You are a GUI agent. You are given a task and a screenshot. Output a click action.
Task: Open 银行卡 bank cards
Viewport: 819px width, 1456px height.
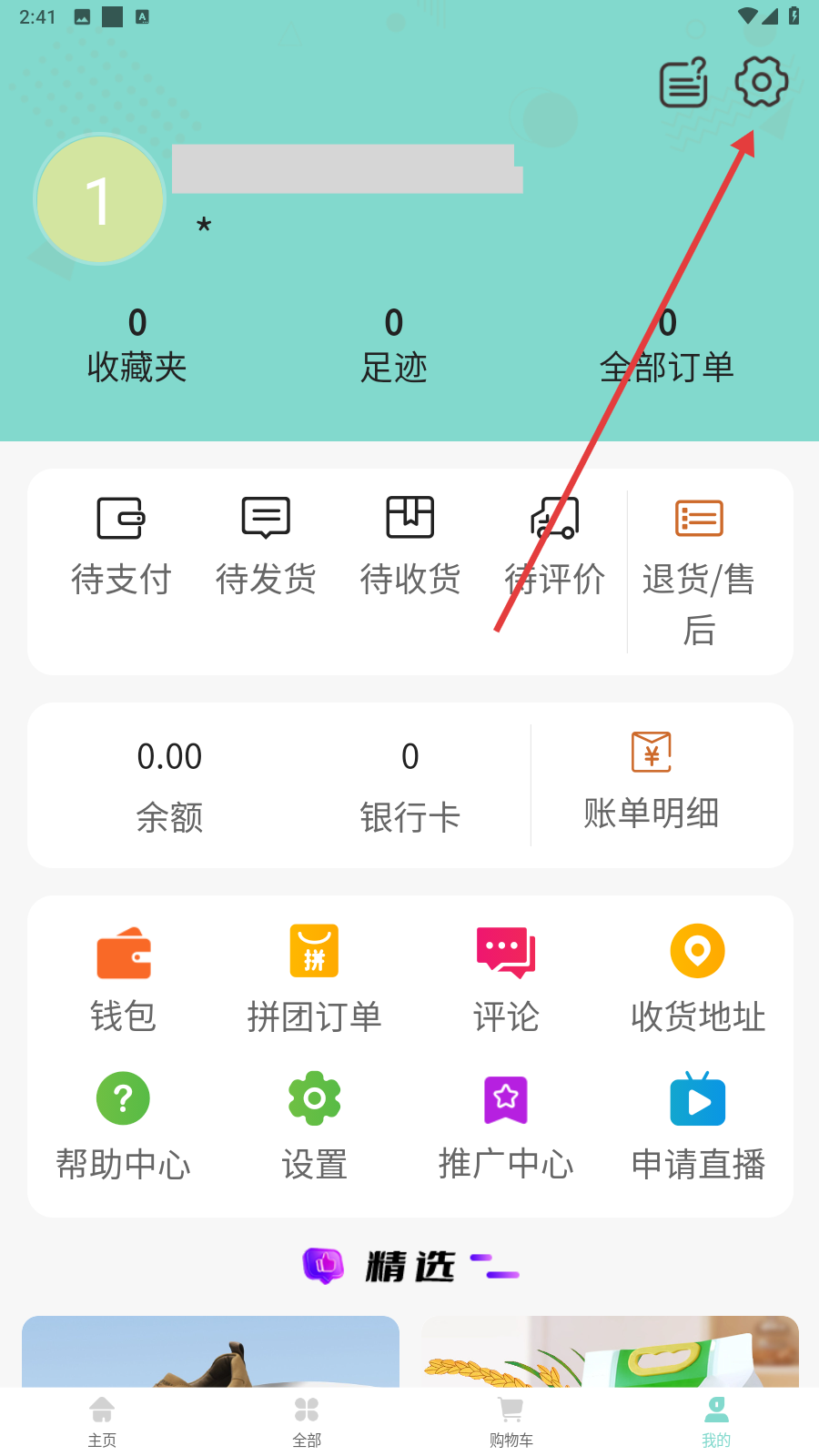coord(410,785)
